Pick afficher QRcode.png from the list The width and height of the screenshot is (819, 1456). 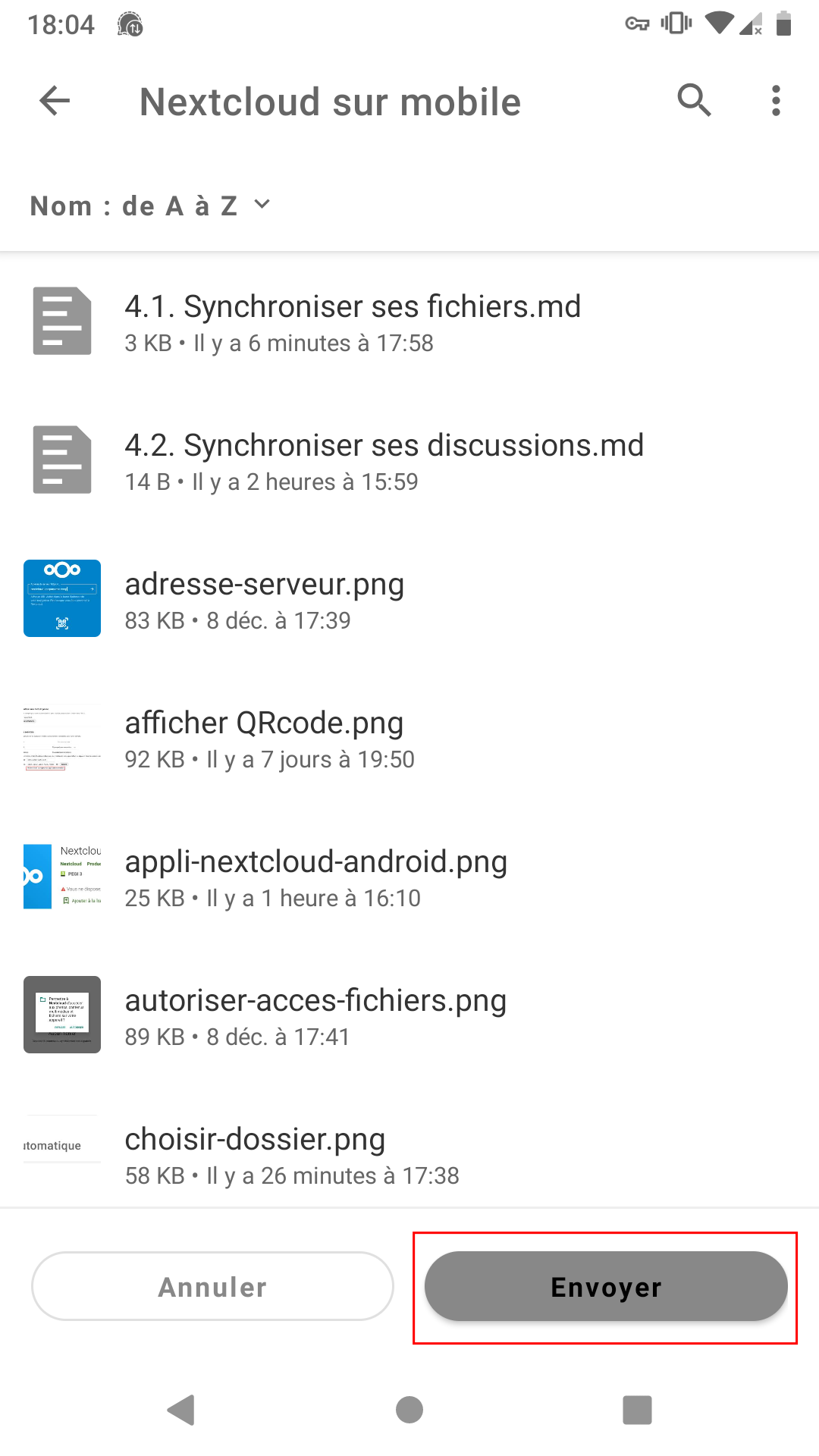264,739
